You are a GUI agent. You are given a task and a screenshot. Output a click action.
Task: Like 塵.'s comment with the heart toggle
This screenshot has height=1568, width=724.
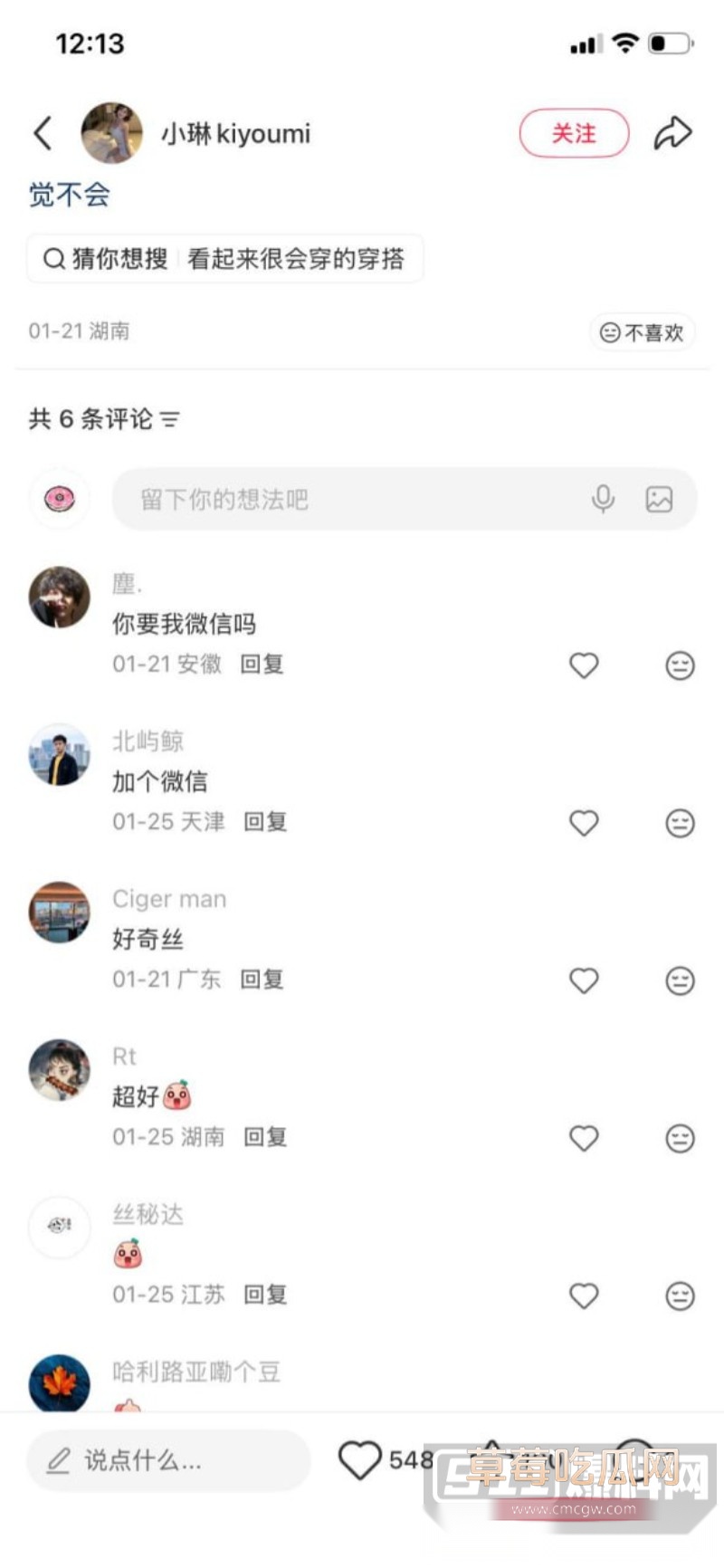click(584, 664)
